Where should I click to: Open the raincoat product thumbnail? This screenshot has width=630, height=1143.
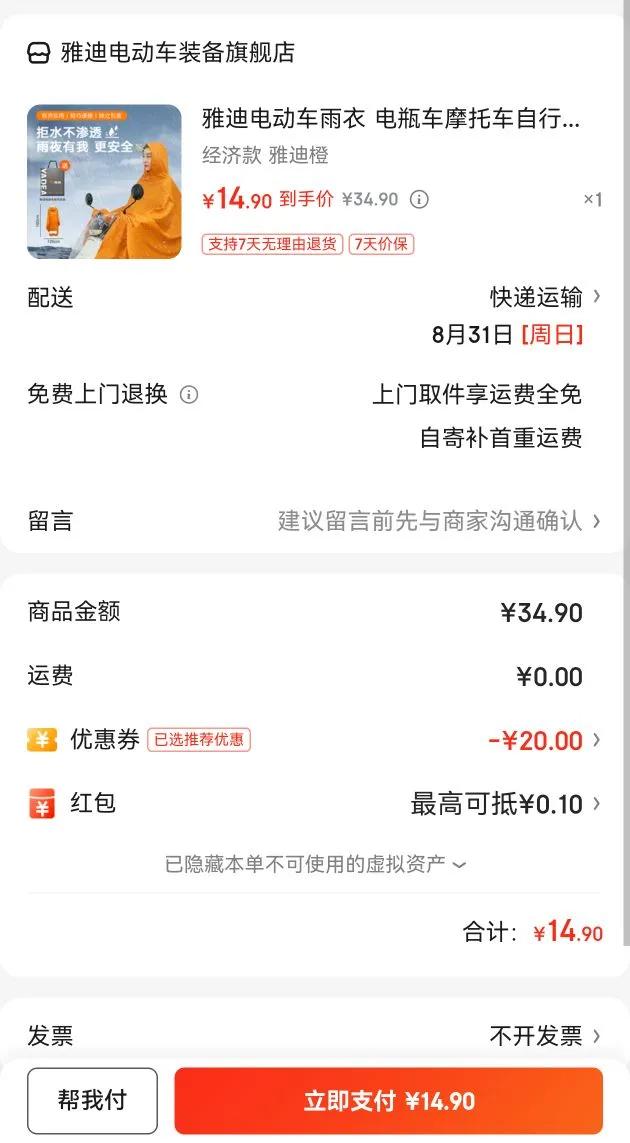(104, 182)
